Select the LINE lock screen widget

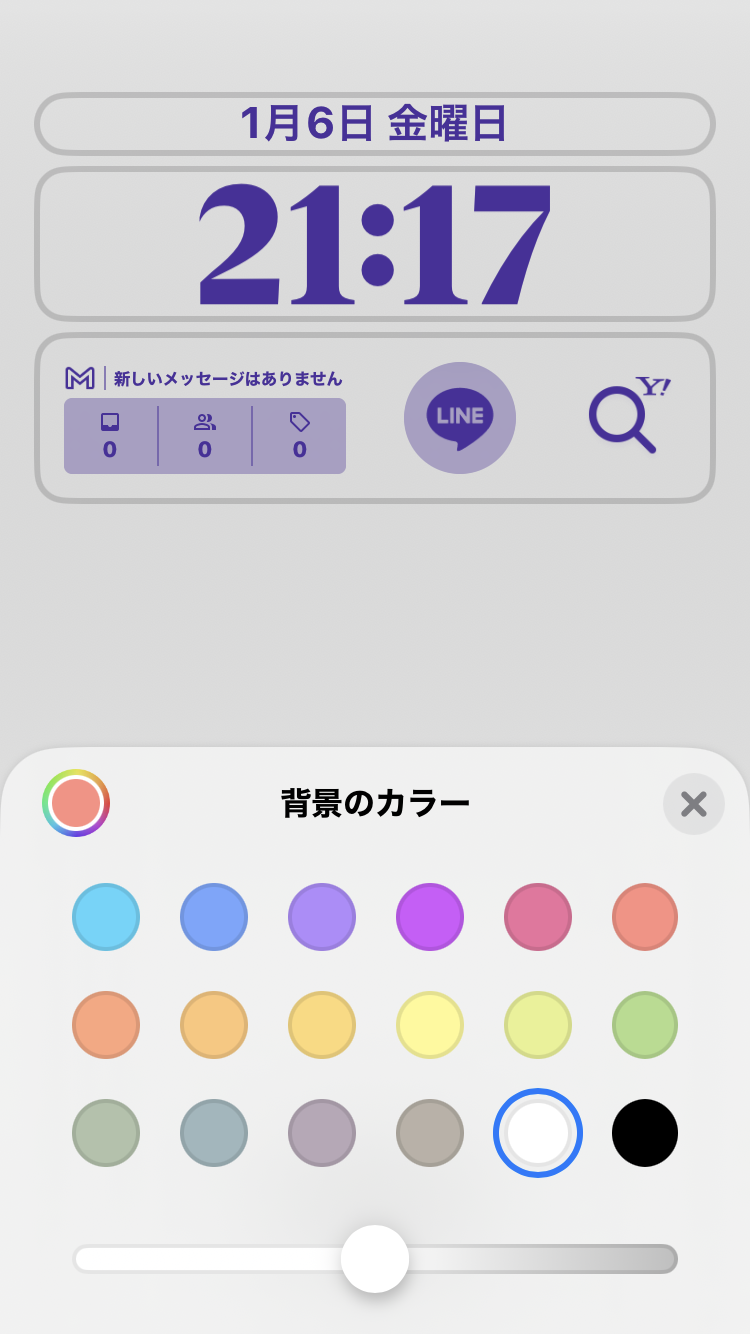[x=460, y=418]
